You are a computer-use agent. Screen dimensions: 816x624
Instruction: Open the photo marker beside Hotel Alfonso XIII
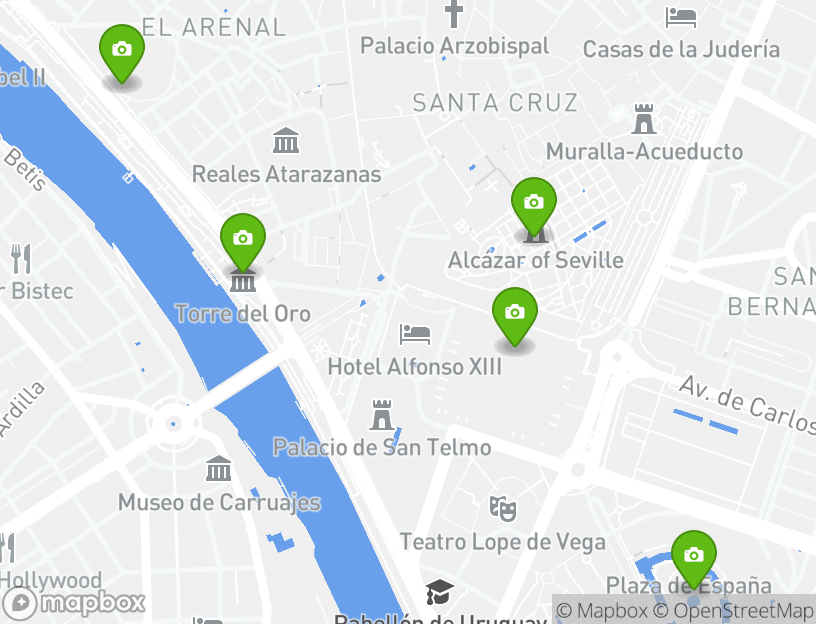tap(514, 314)
